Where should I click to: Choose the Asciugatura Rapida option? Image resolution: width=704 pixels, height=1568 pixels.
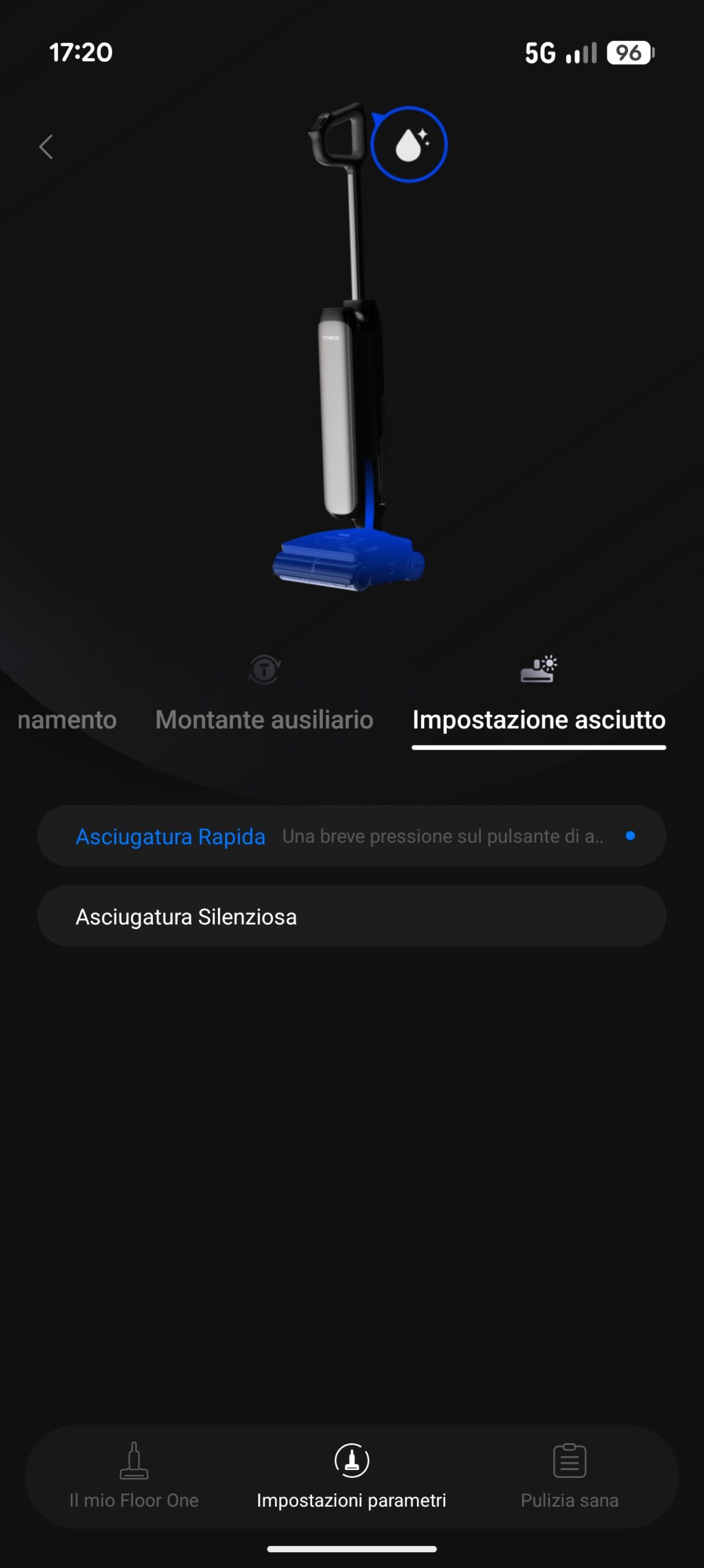[x=351, y=836]
